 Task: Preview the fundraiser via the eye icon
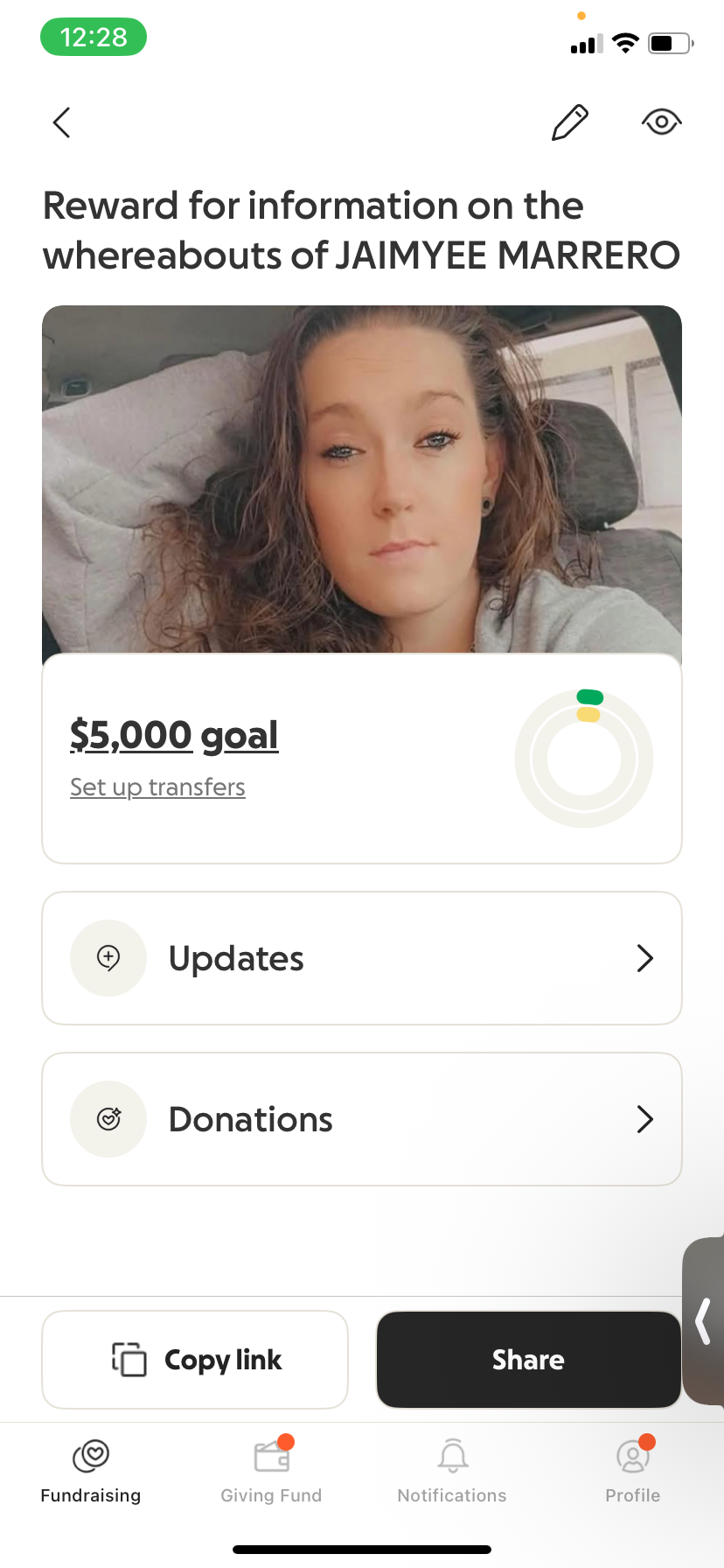tap(662, 122)
